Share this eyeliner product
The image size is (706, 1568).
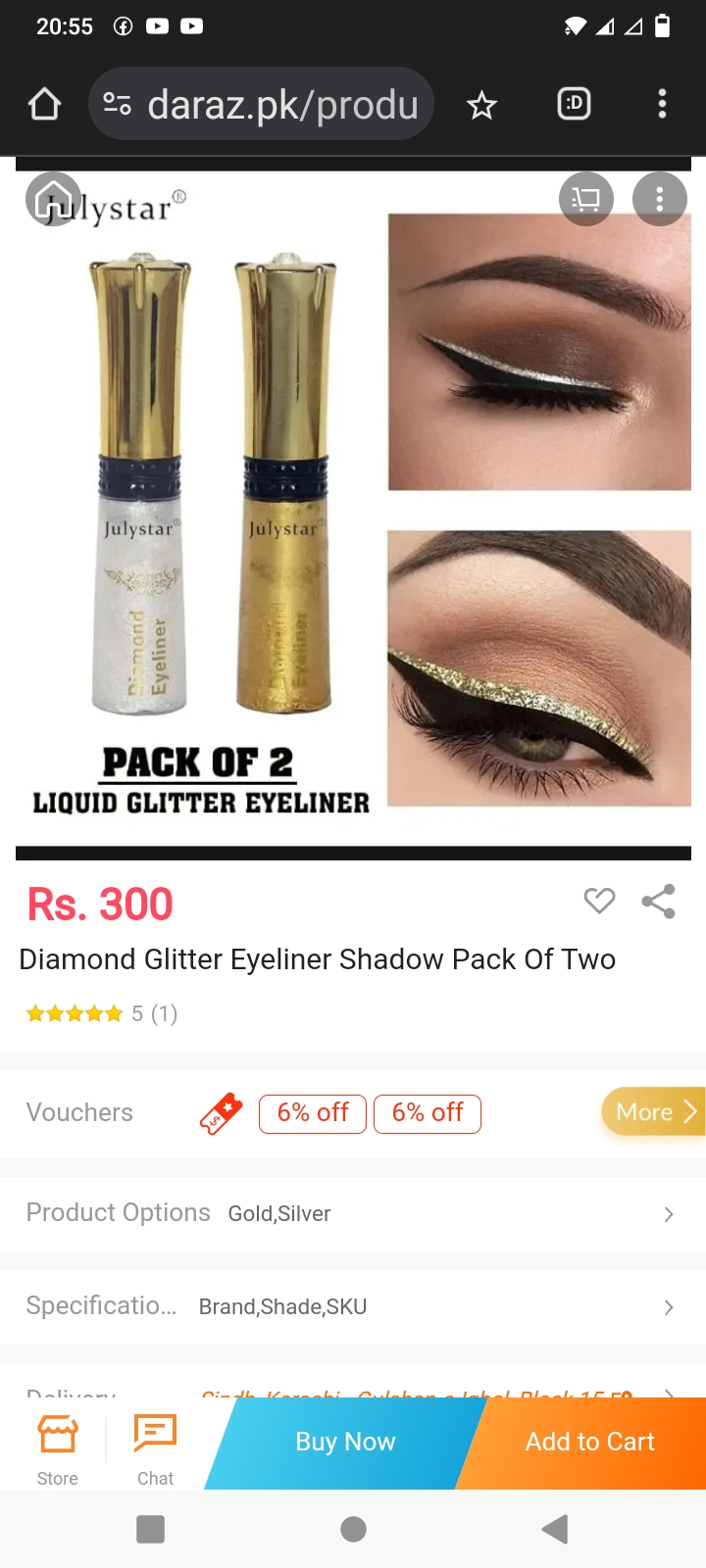click(x=659, y=902)
